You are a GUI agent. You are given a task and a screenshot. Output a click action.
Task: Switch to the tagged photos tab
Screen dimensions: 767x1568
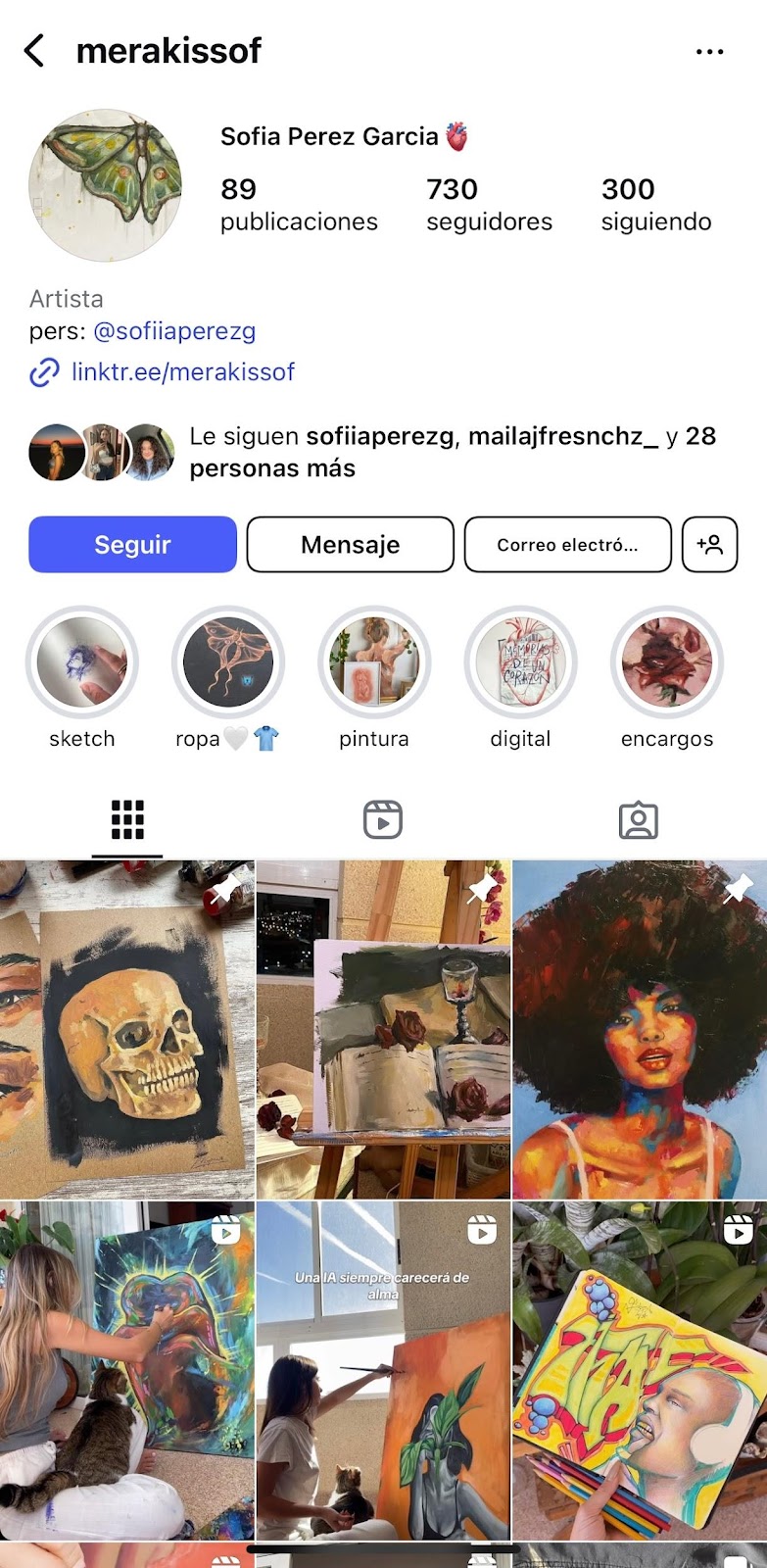639,820
